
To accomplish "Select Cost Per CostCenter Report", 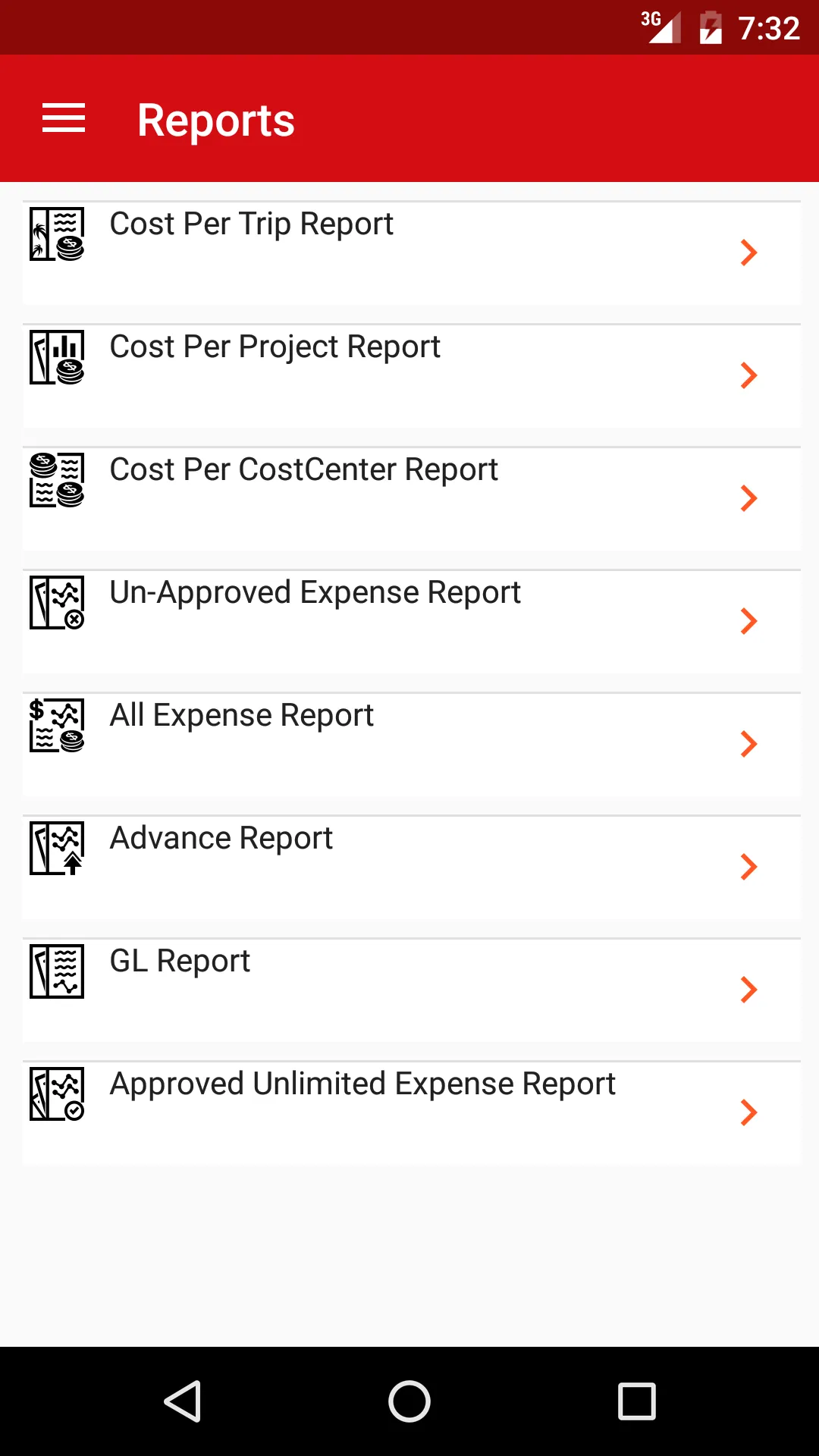I will coord(412,498).
